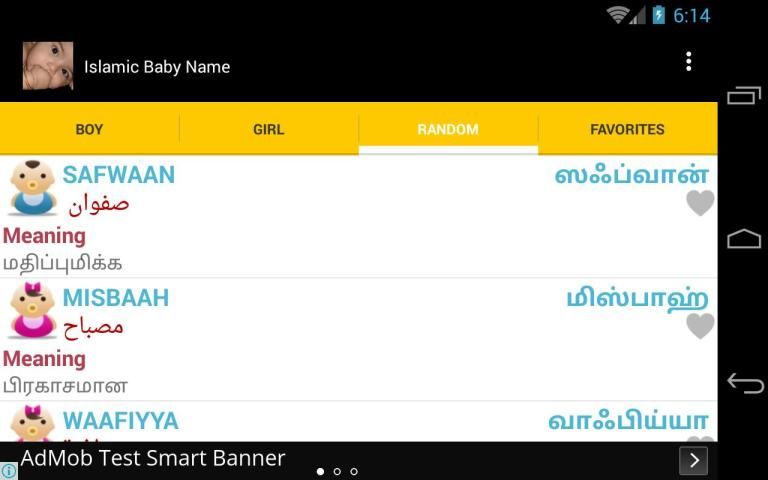Switch to the Girl tab
768x480 pixels.
[x=268, y=129]
